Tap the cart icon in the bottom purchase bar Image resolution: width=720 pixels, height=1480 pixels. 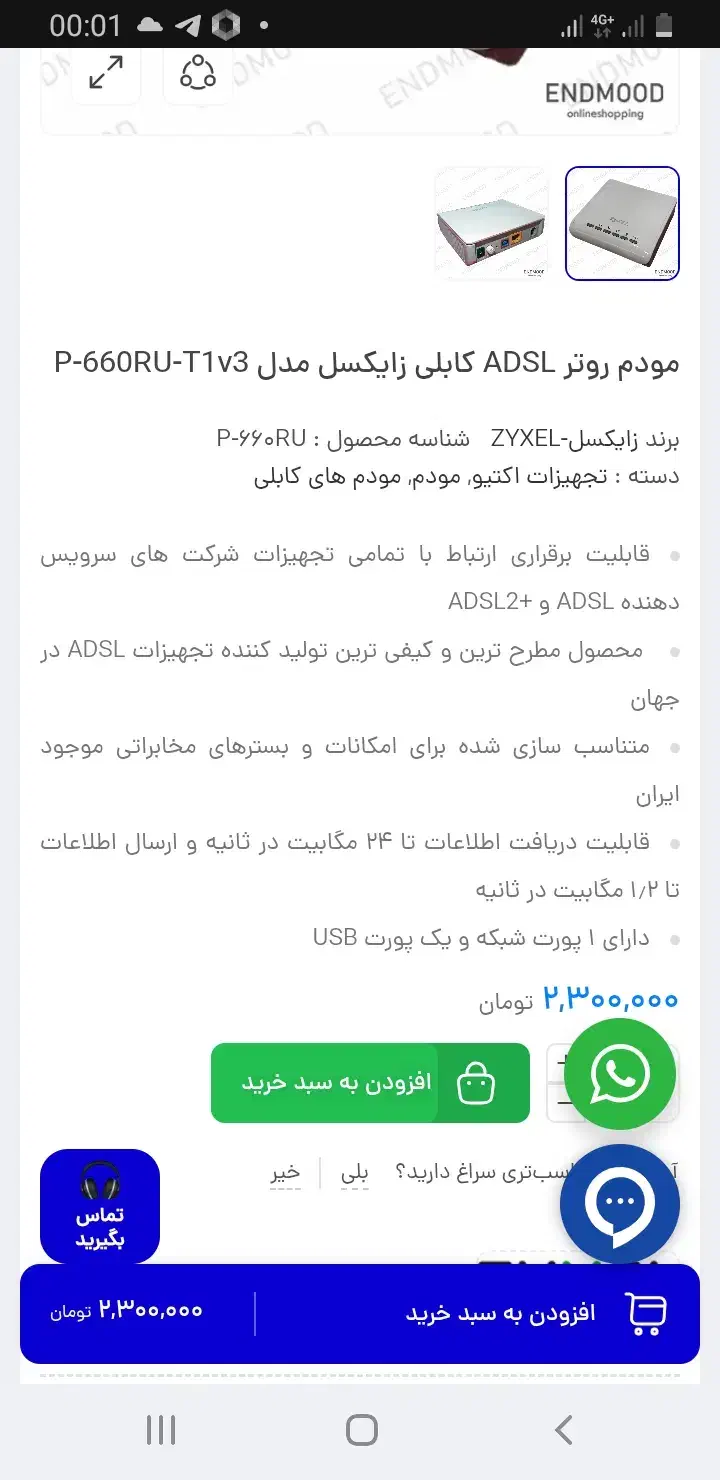pyautogui.click(x=646, y=1313)
